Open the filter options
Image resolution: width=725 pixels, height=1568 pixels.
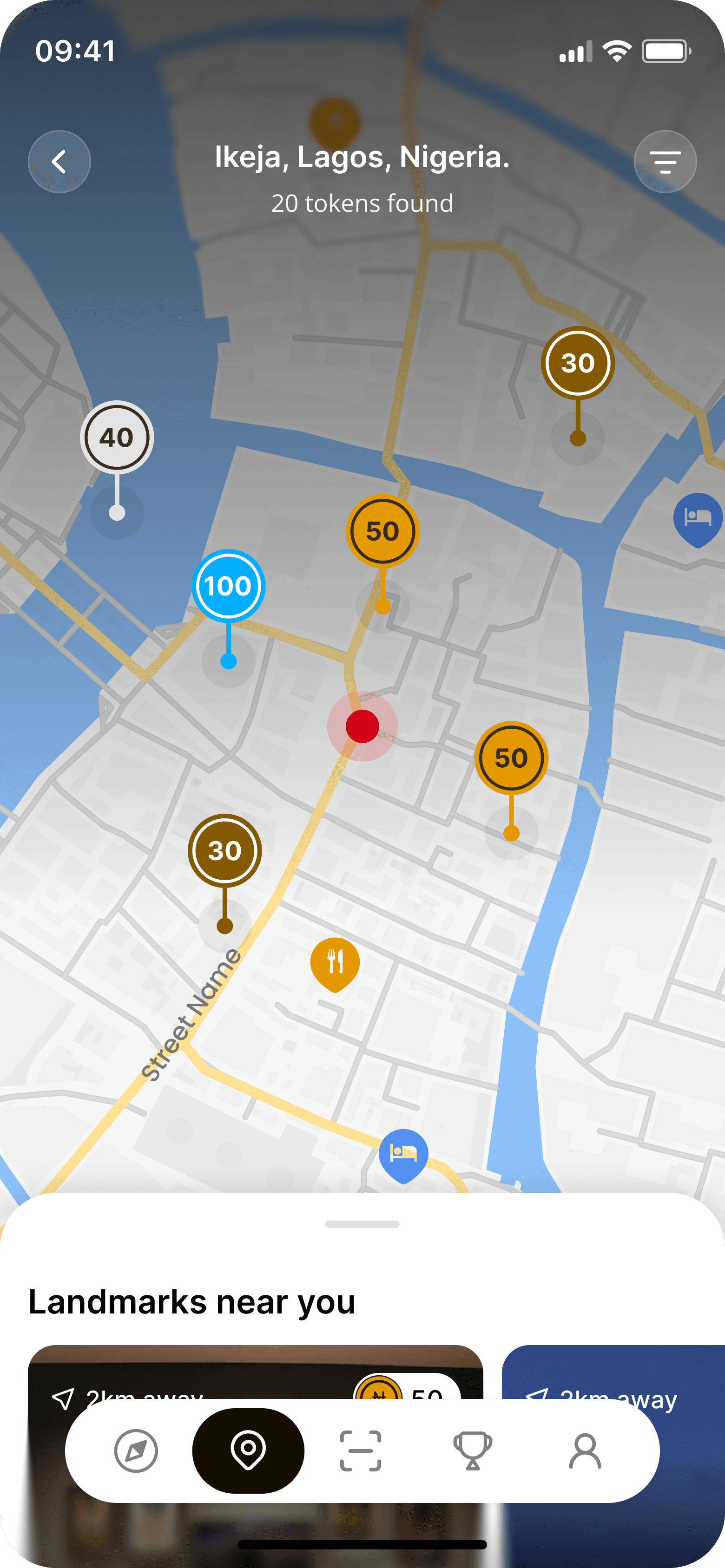pos(666,161)
